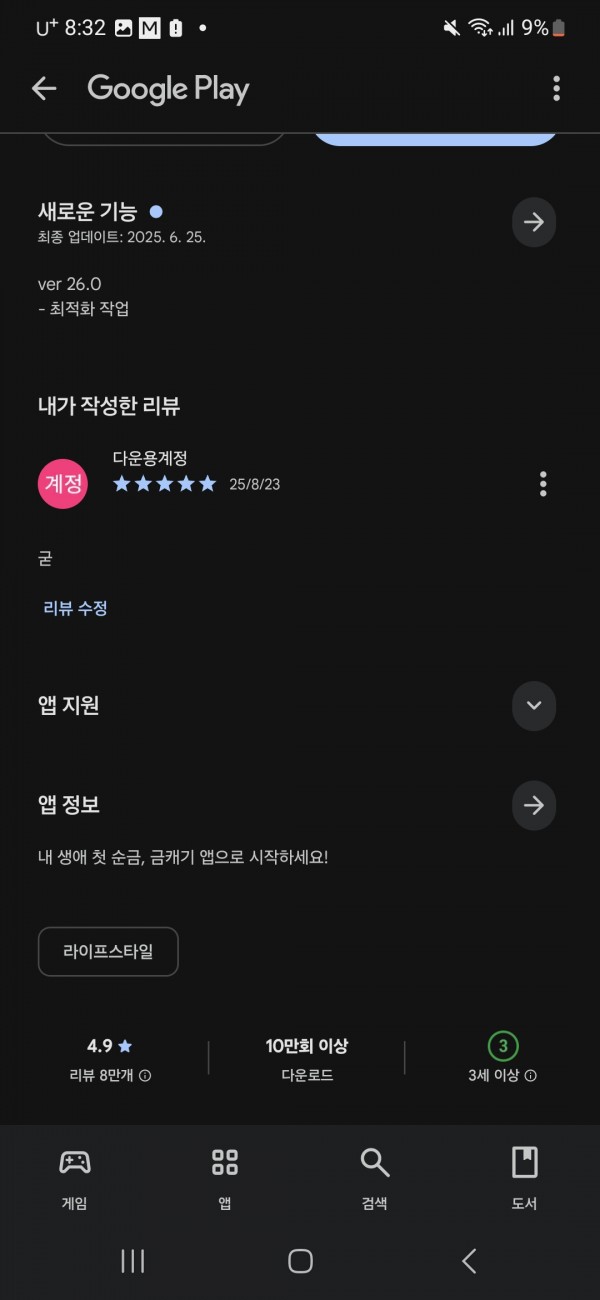The width and height of the screenshot is (600, 1300).
Task: Switch to the 검색 tab
Action: tap(375, 1178)
